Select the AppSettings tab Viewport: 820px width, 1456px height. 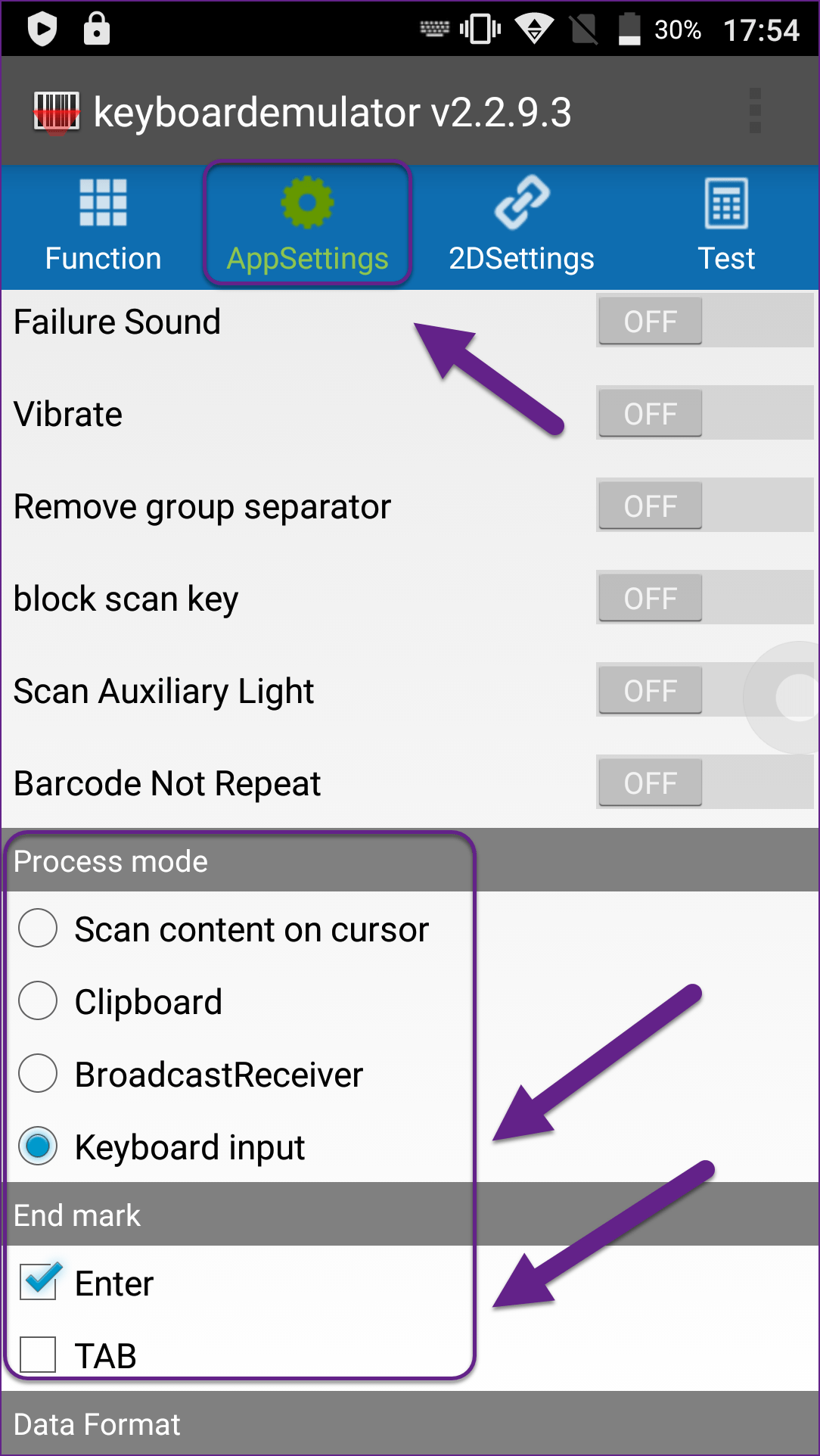tap(307, 226)
